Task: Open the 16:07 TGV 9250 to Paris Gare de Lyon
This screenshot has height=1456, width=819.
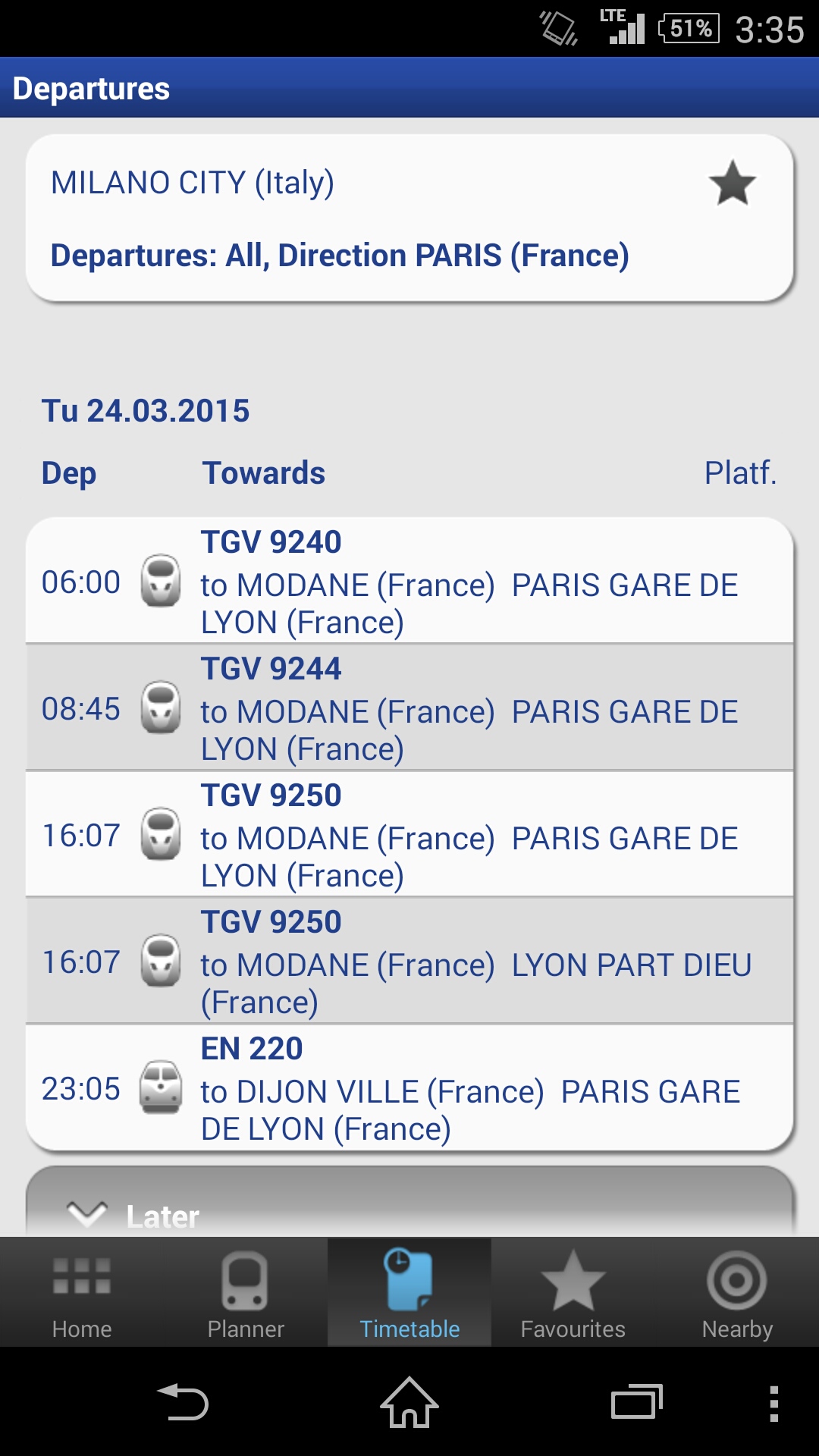Action: point(409,835)
